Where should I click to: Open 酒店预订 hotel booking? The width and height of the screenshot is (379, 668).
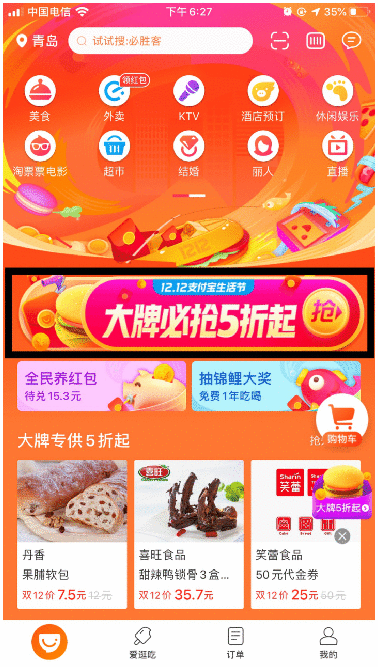263,99
